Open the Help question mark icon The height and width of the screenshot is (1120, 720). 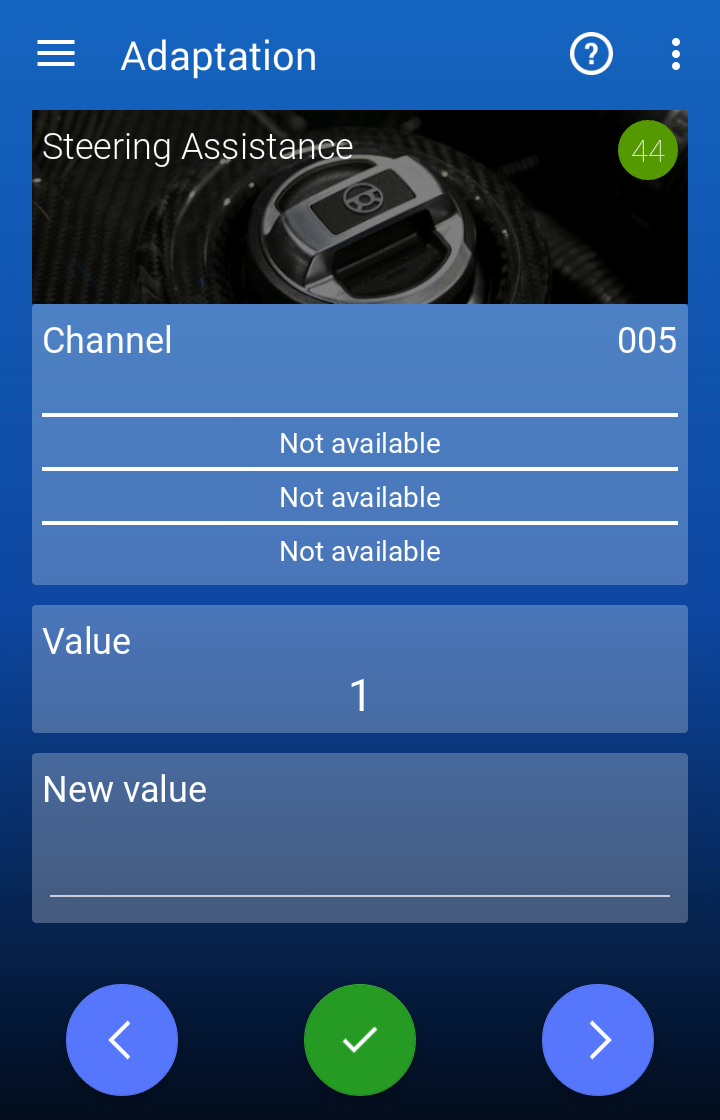pos(591,54)
